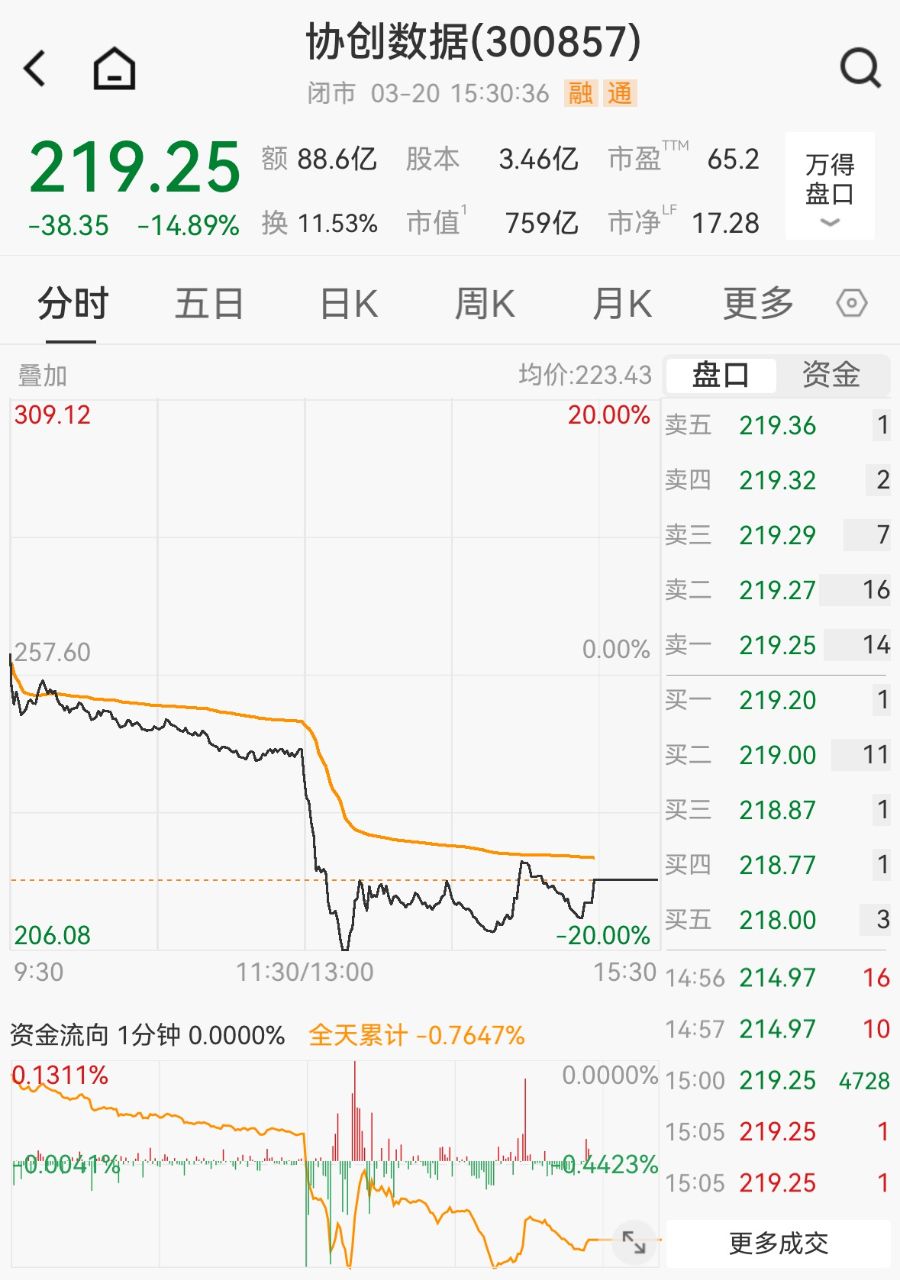The width and height of the screenshot is (900, 1280).
Task: Switch to the 五日 chart tab
Action: coord(209,304)
